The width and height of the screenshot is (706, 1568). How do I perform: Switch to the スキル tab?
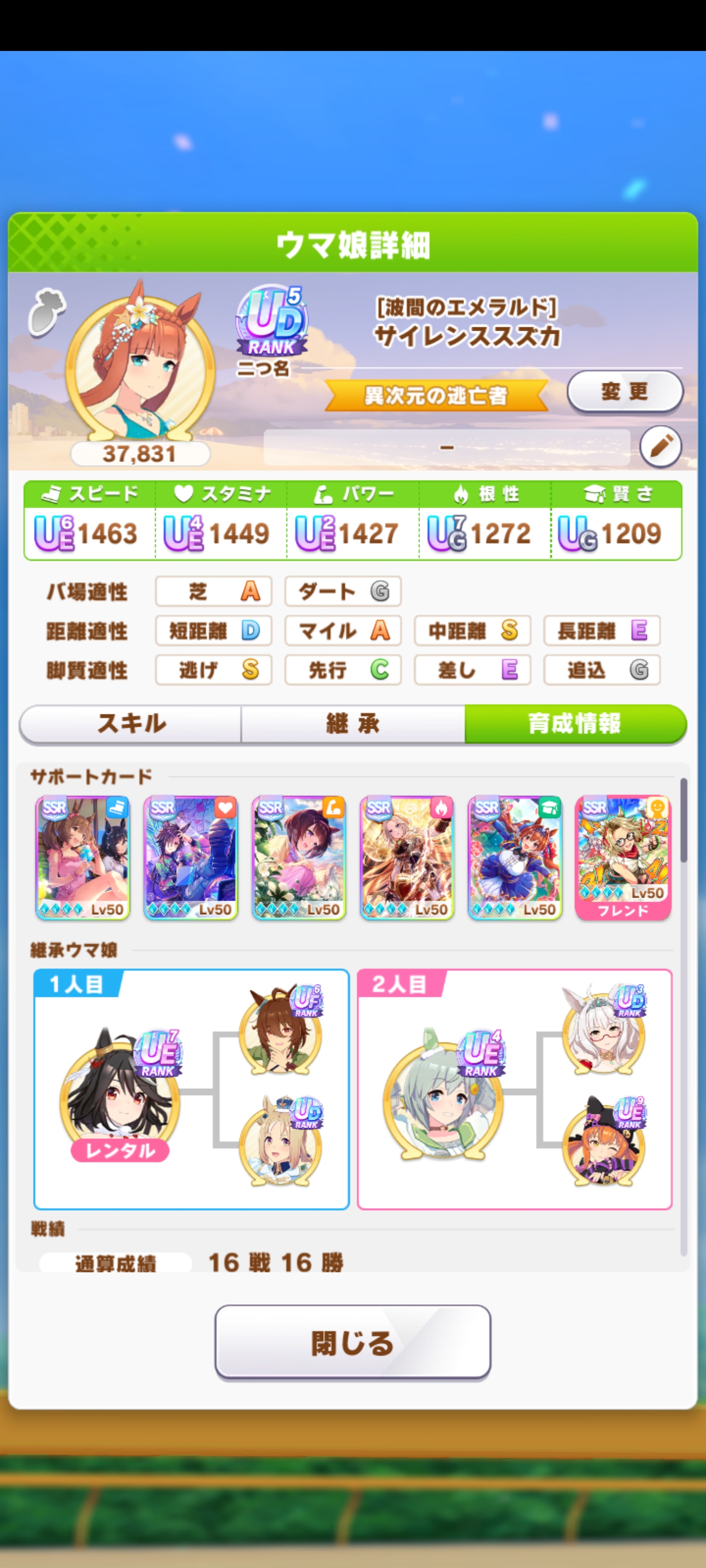tap(131, 724)
